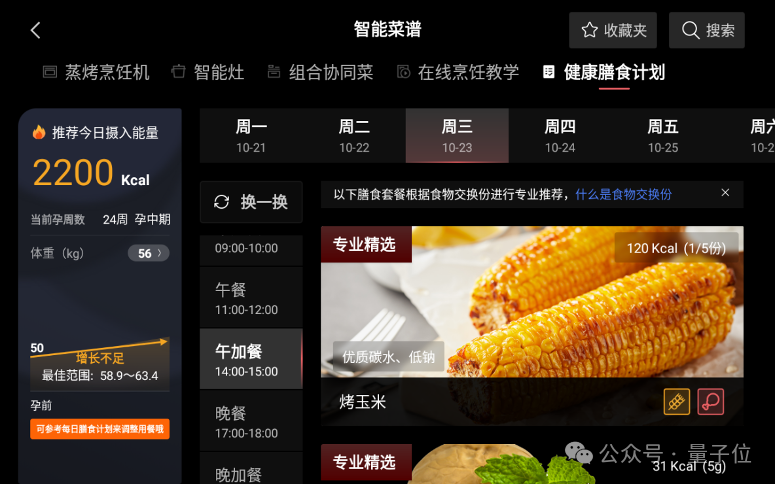Dismiss the food exchange notice banner
This screenshot has width=776, height=484.
pyautogui.click(x=725, y=193)
